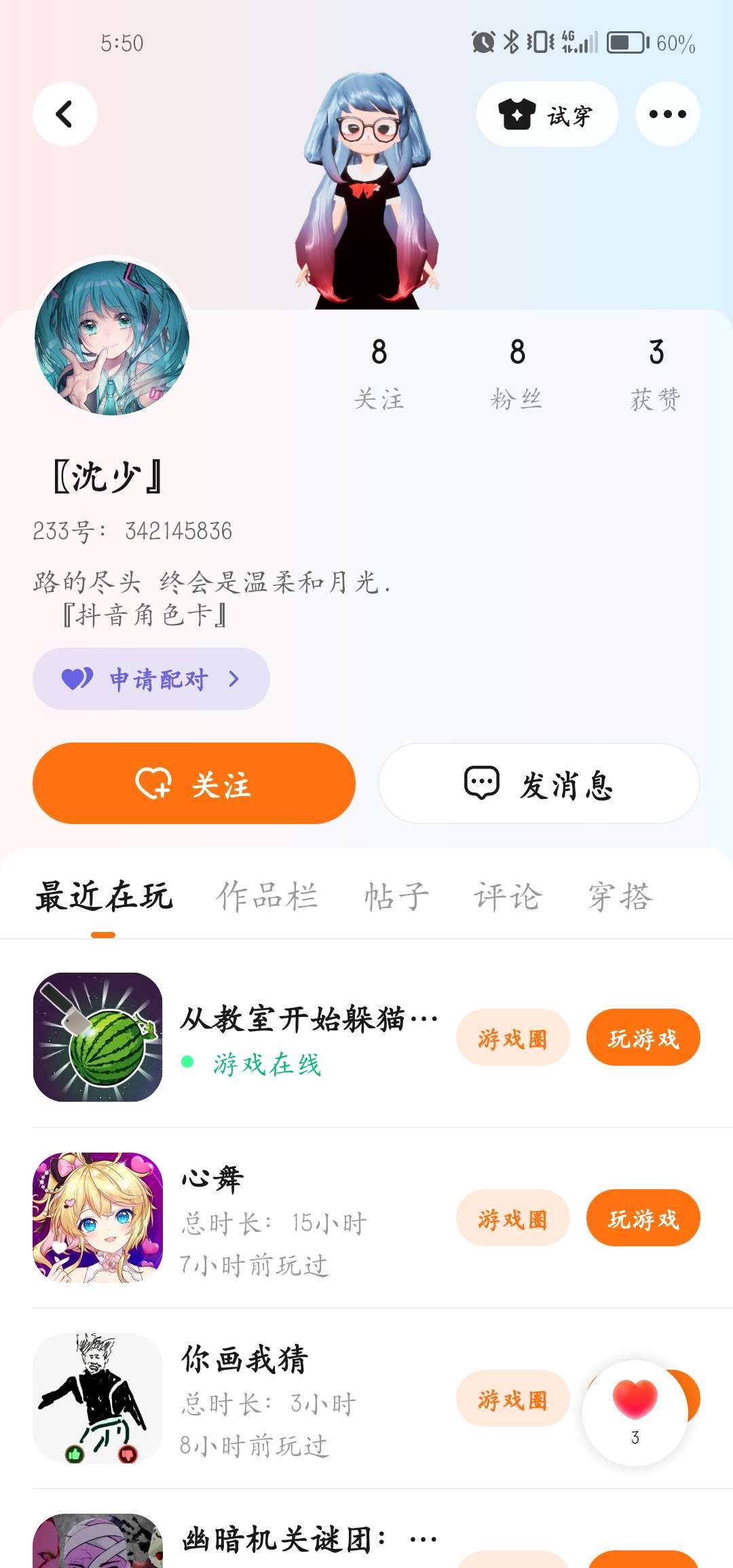The height and width of the screenshot is (1568, 733).
Task: Play 从教室开始躲猫 via 玩游戏
Action: click(643, 1038)
